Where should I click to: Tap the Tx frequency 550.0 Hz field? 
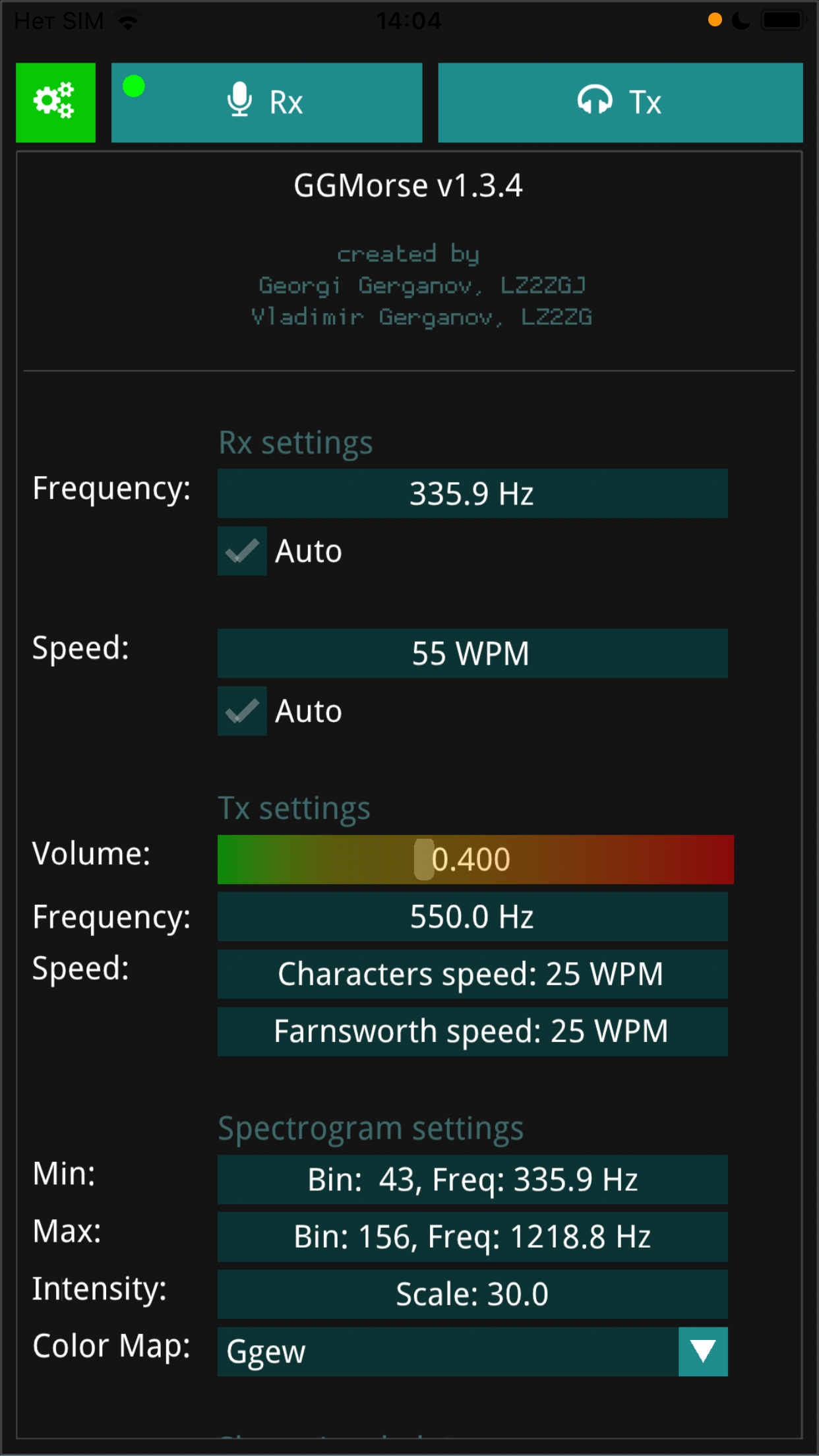(472, 917)
